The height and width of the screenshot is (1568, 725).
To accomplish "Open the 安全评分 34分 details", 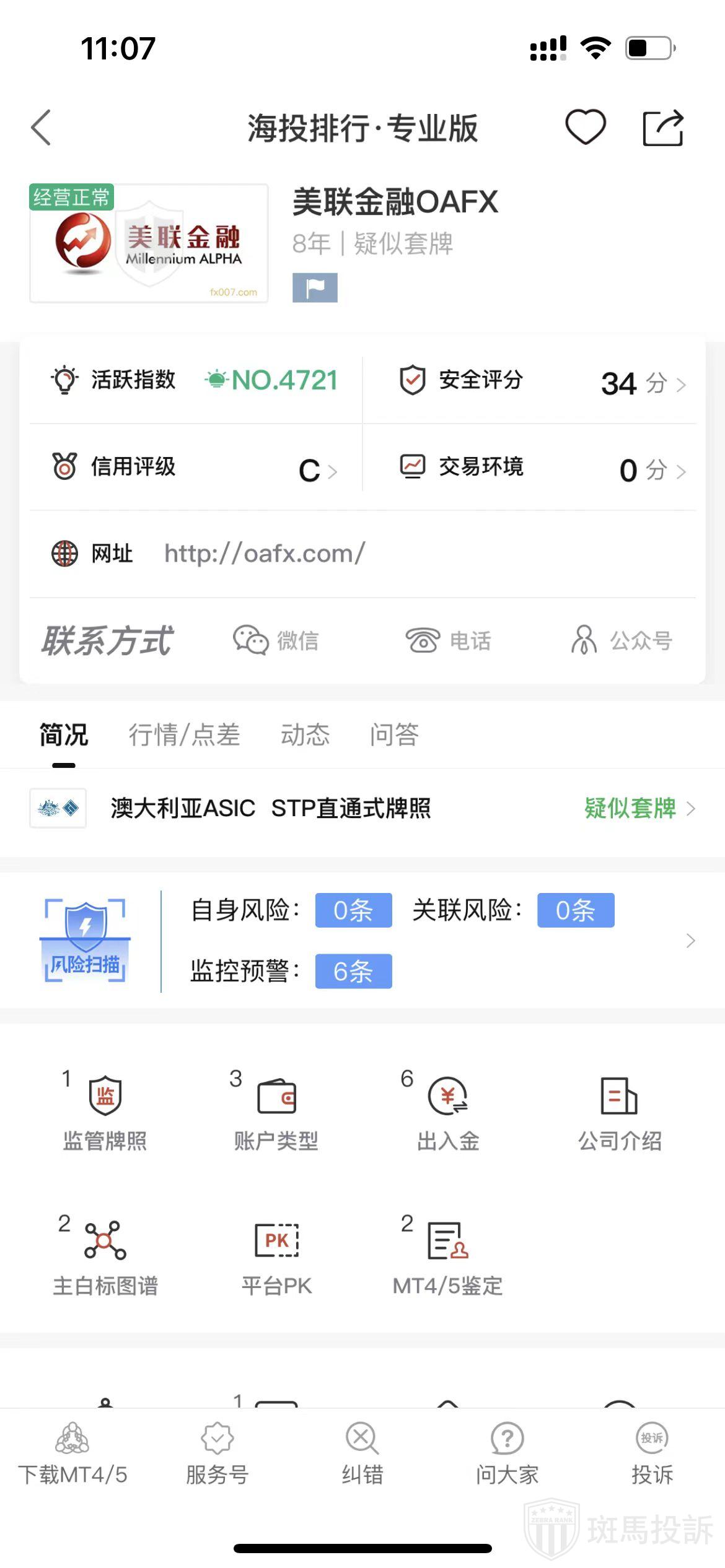I will (542, 382).
